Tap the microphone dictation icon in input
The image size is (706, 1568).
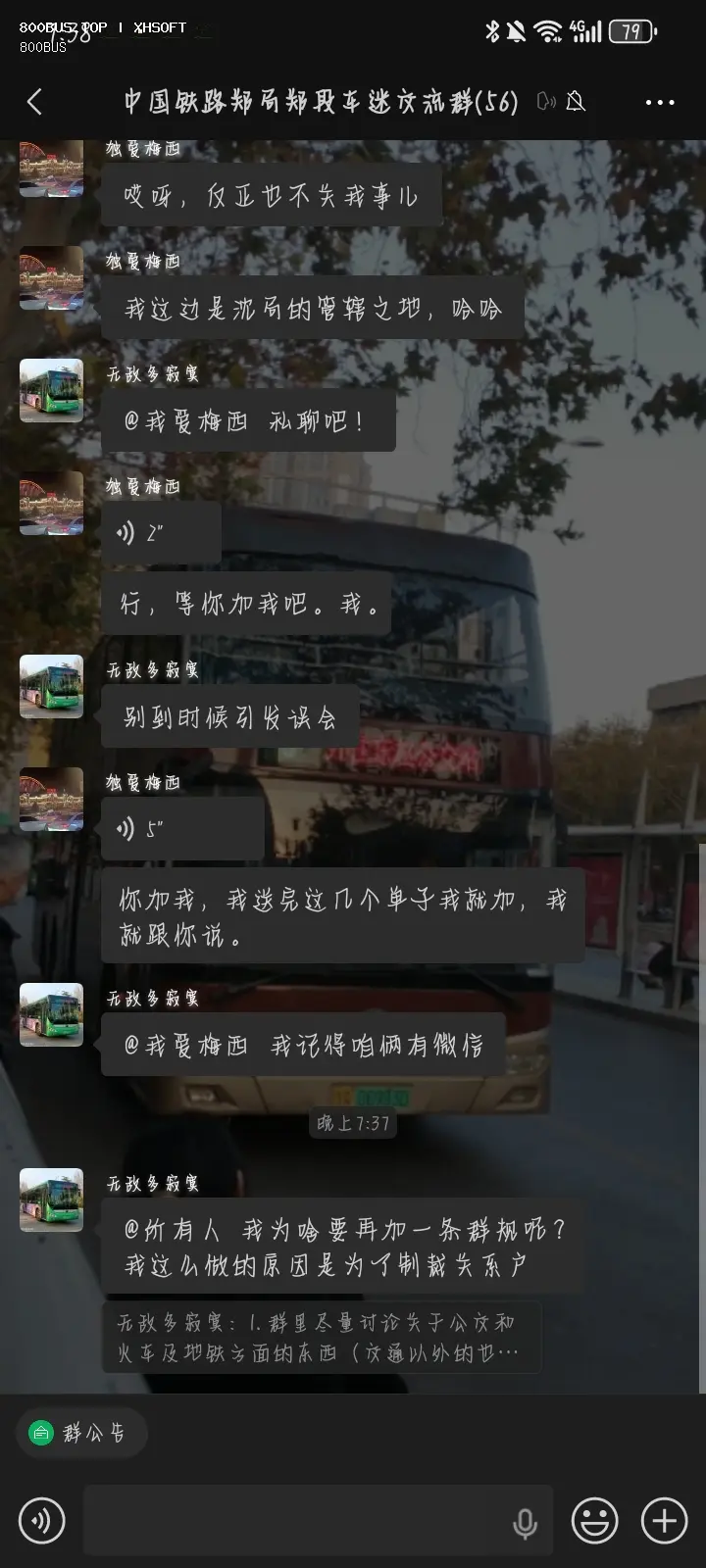point(526,1522)
